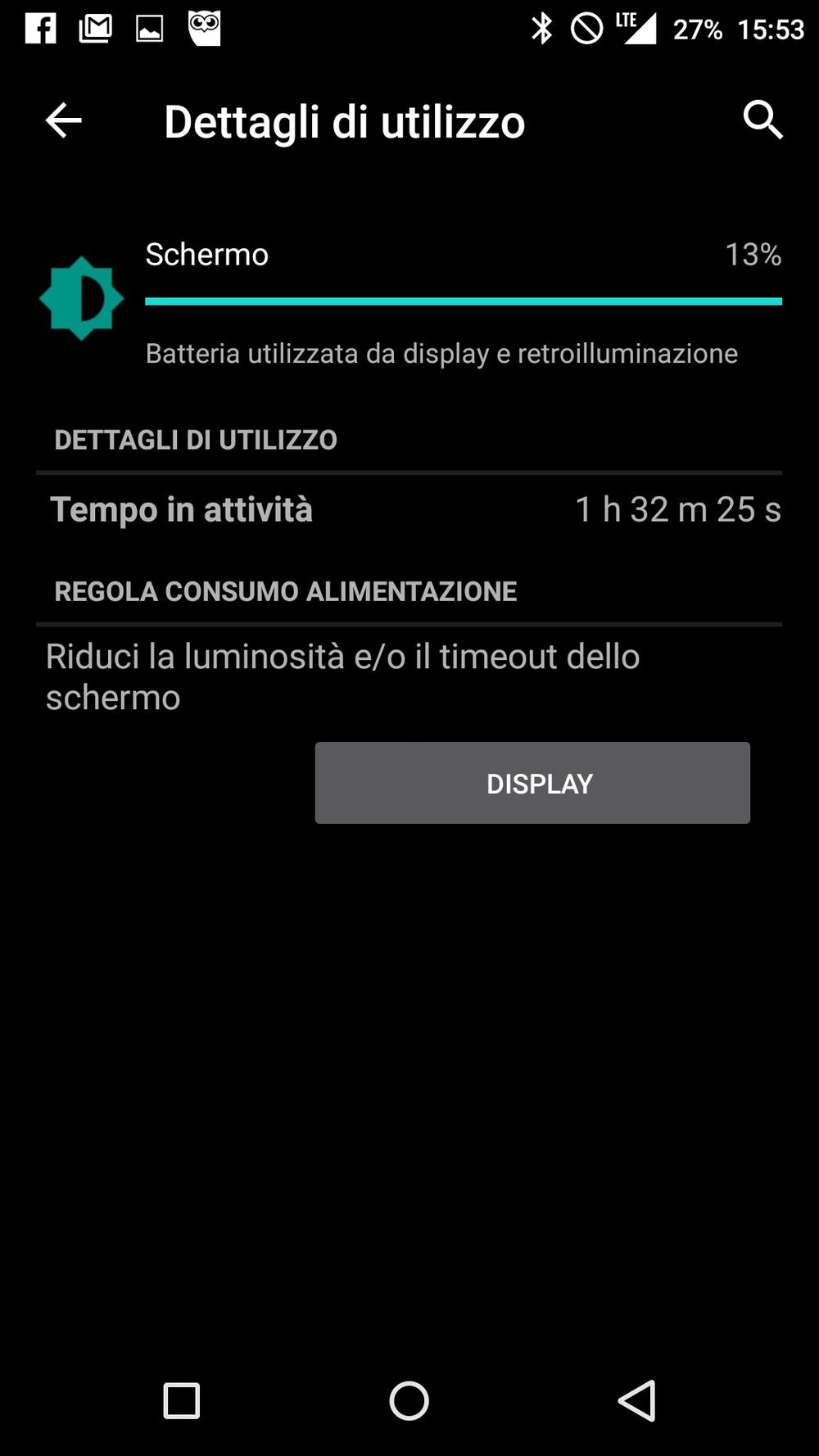
Task: Go to home screen via navigation bar
Action: (409, 1400)
